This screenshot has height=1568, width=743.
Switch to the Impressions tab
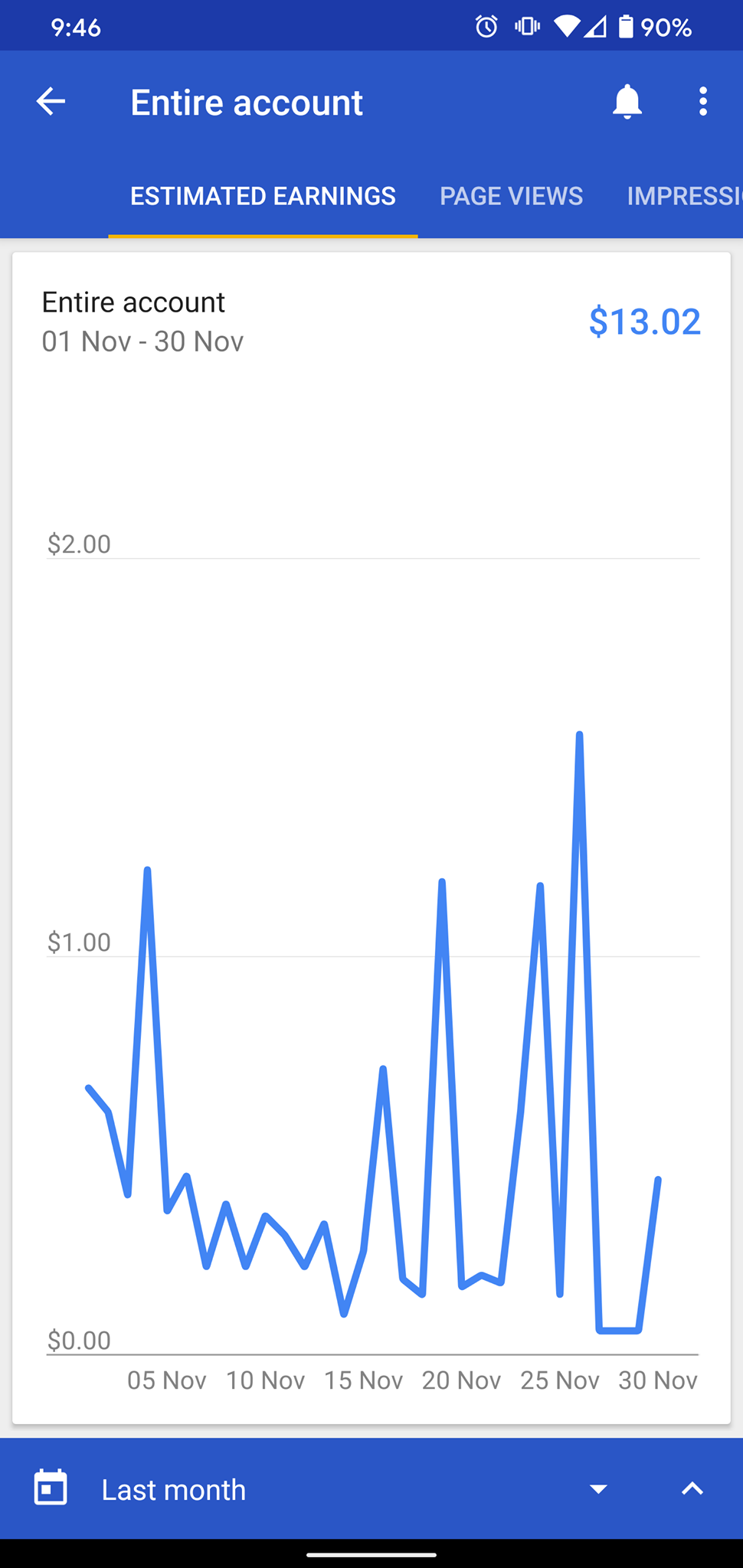683,197
